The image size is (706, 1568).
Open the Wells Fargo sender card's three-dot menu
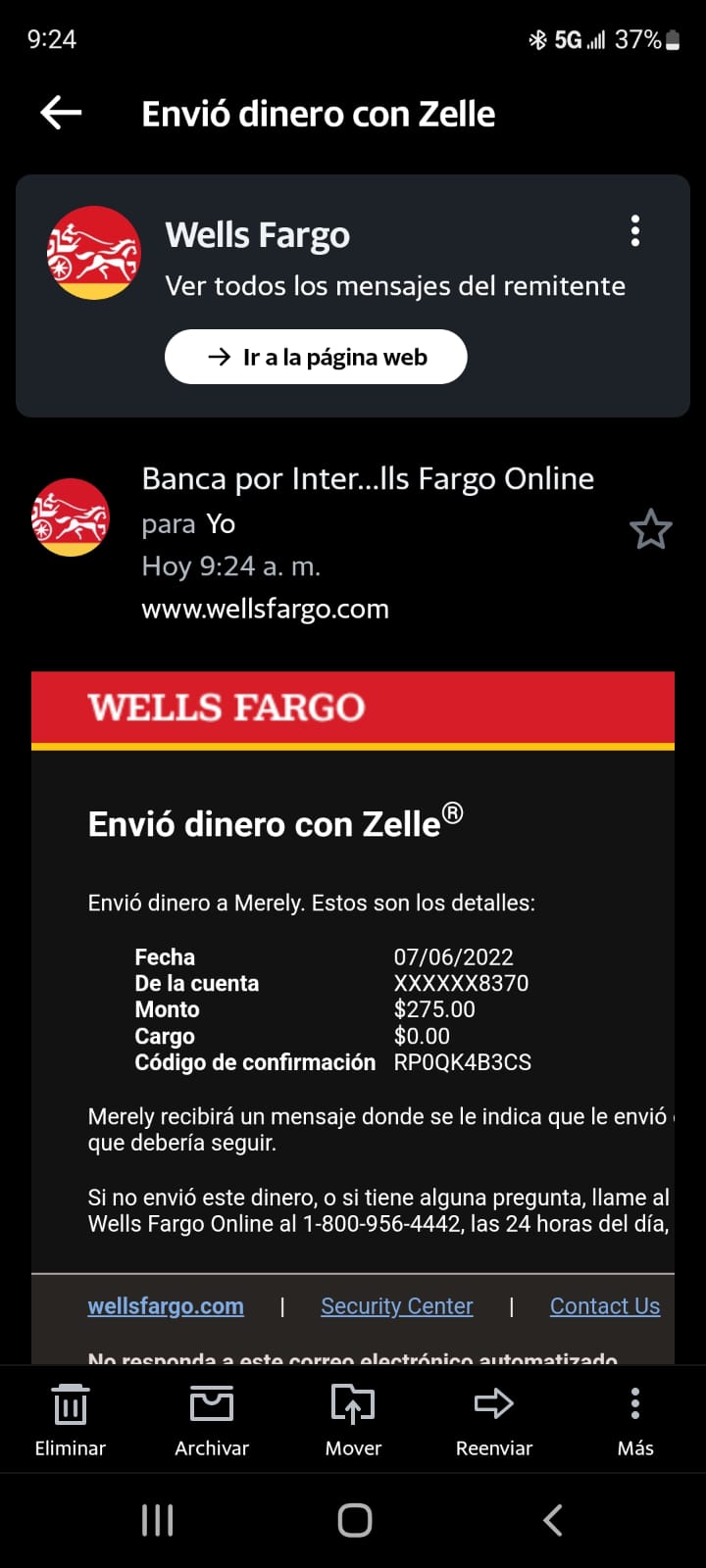pyautogui.click(x=635, y=230)
